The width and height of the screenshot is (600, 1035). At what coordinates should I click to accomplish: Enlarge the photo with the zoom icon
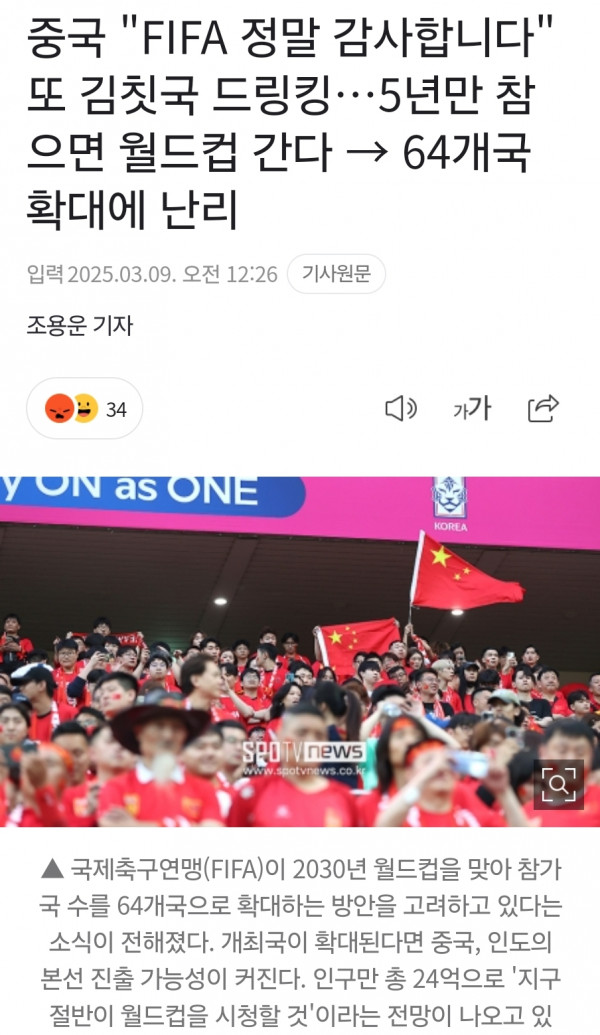point(558,784)
